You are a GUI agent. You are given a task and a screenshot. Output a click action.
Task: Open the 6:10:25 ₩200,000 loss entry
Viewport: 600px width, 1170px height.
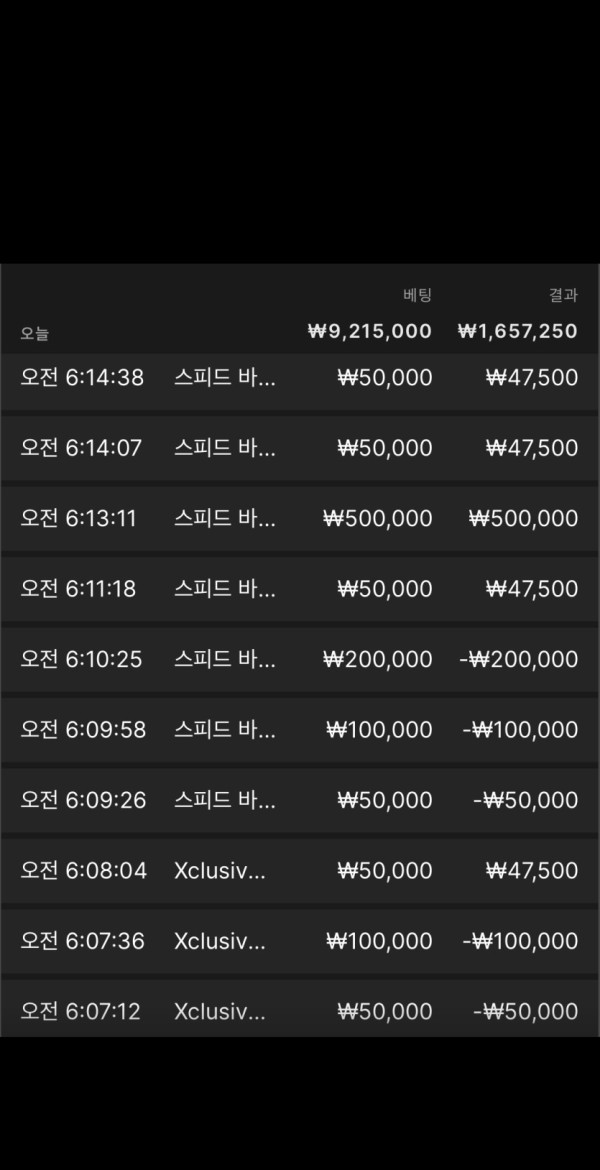299,659
